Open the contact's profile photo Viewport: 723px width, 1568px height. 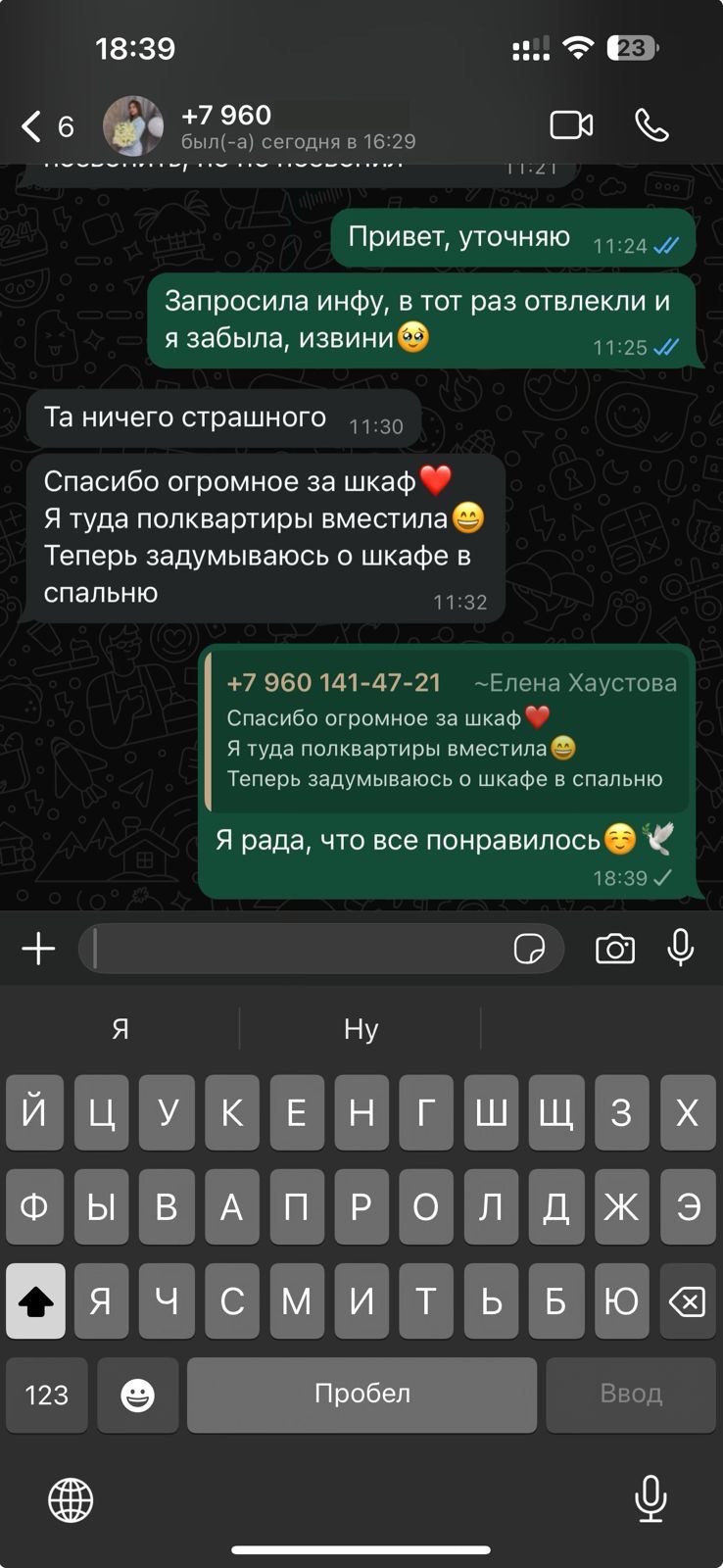[133, 126]
